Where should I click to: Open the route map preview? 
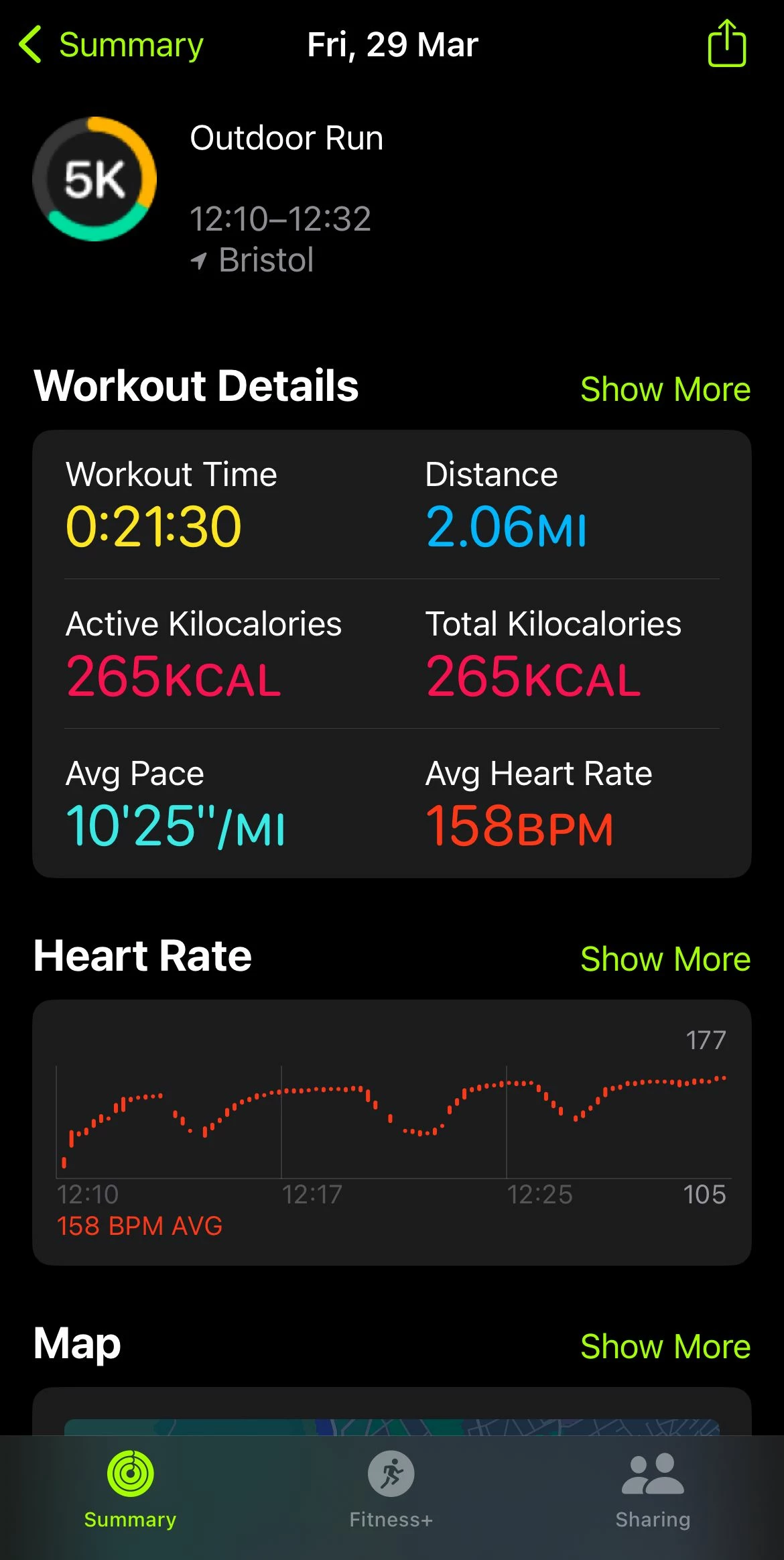click(x=392, y=1427)
